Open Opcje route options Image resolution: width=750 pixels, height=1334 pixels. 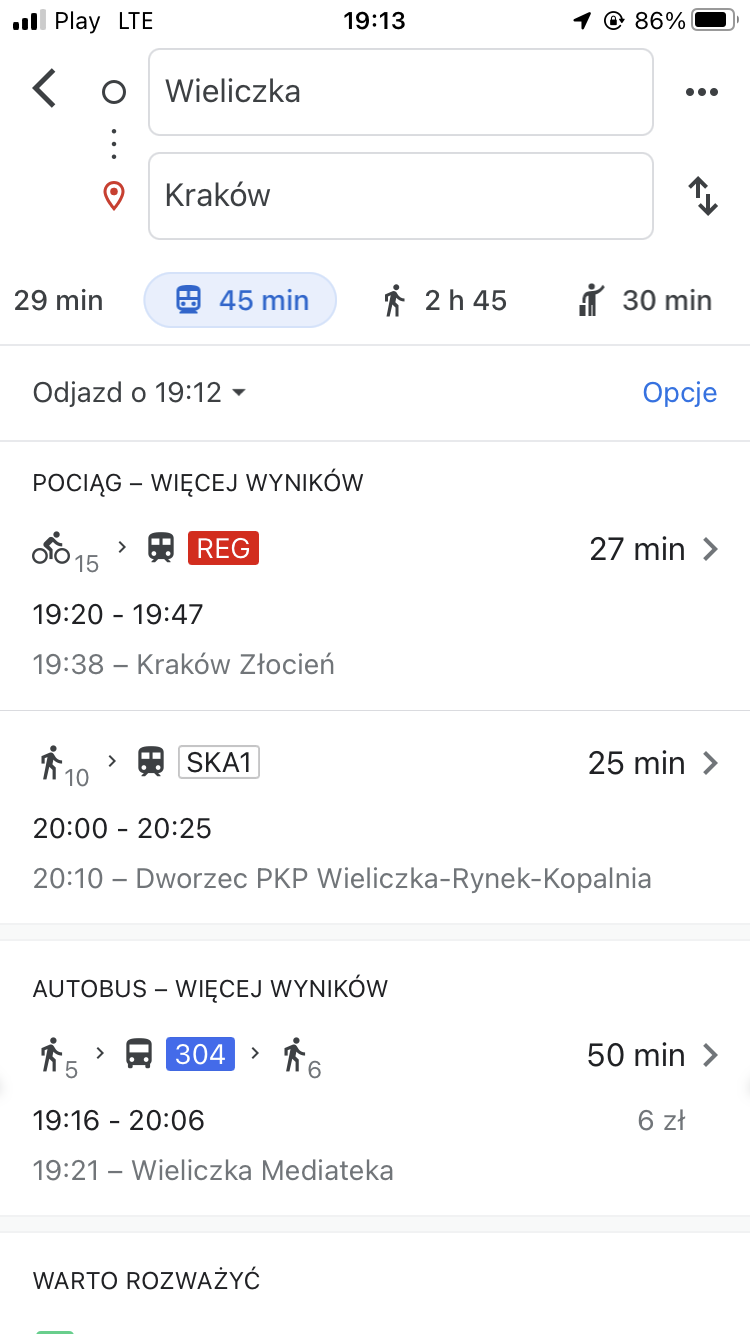tap(680, 392)
